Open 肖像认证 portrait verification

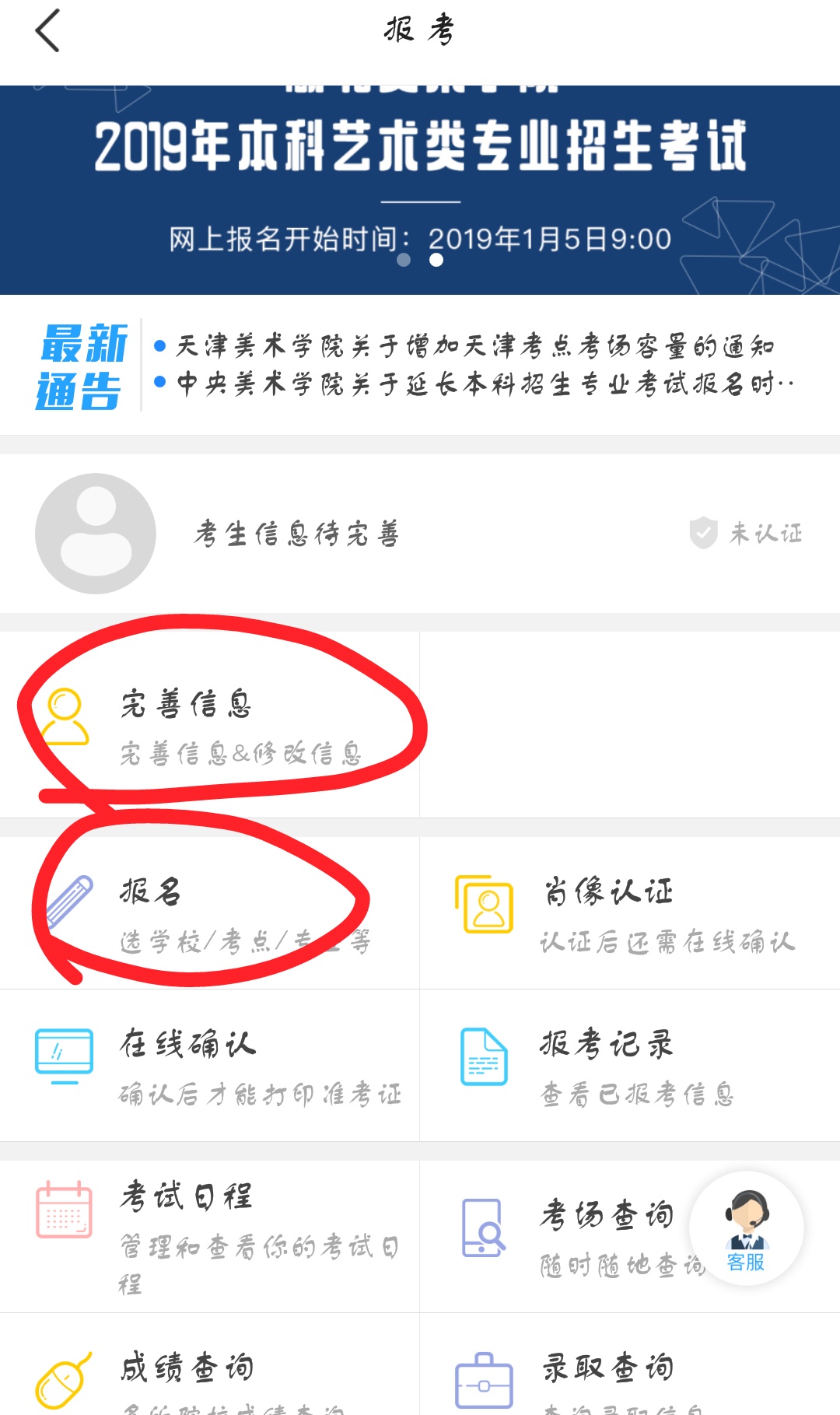pyautogui.click(x=630, y=912)
